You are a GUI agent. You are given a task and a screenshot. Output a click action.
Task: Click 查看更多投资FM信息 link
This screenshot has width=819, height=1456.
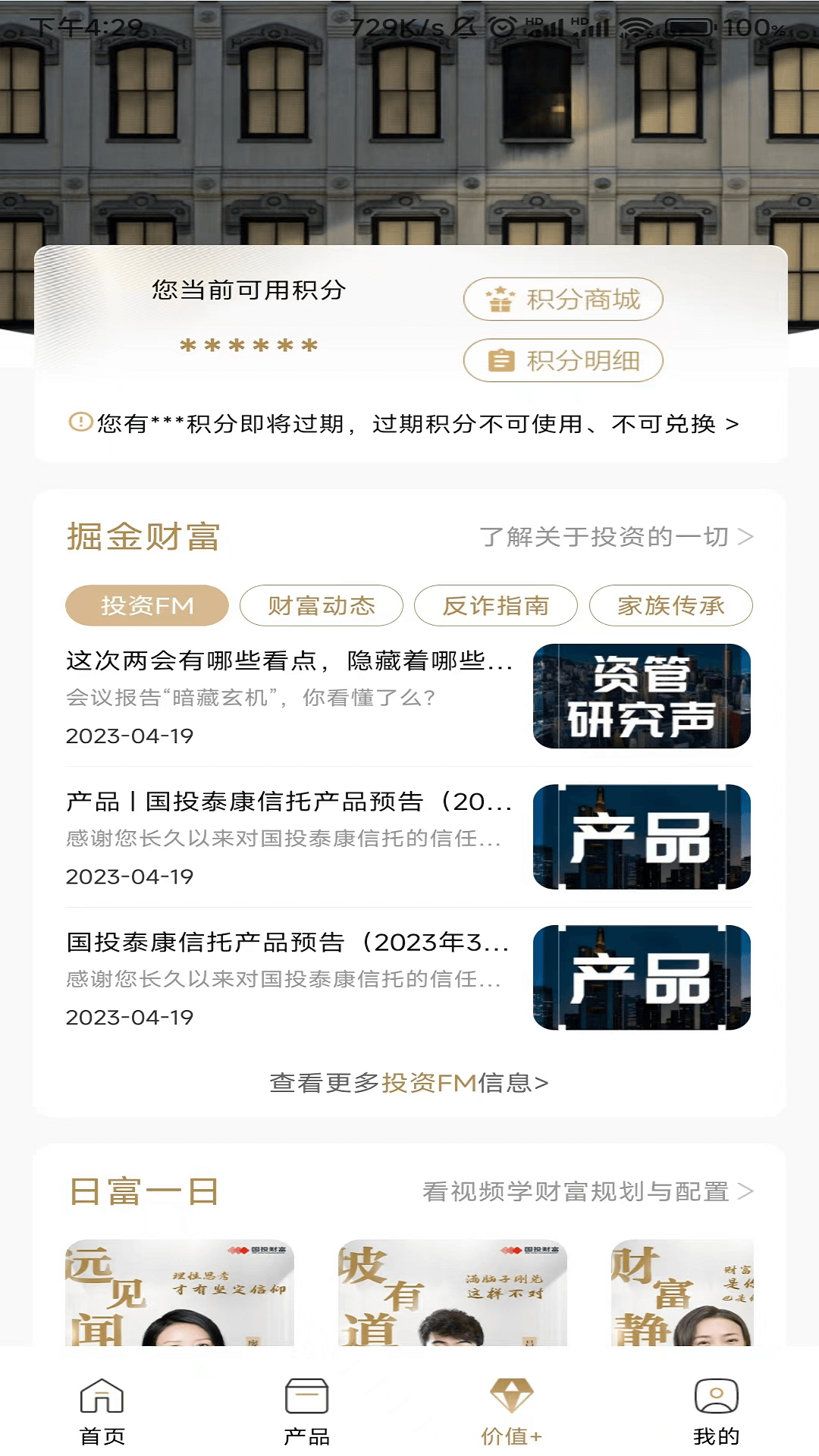tap(408, 1084)
